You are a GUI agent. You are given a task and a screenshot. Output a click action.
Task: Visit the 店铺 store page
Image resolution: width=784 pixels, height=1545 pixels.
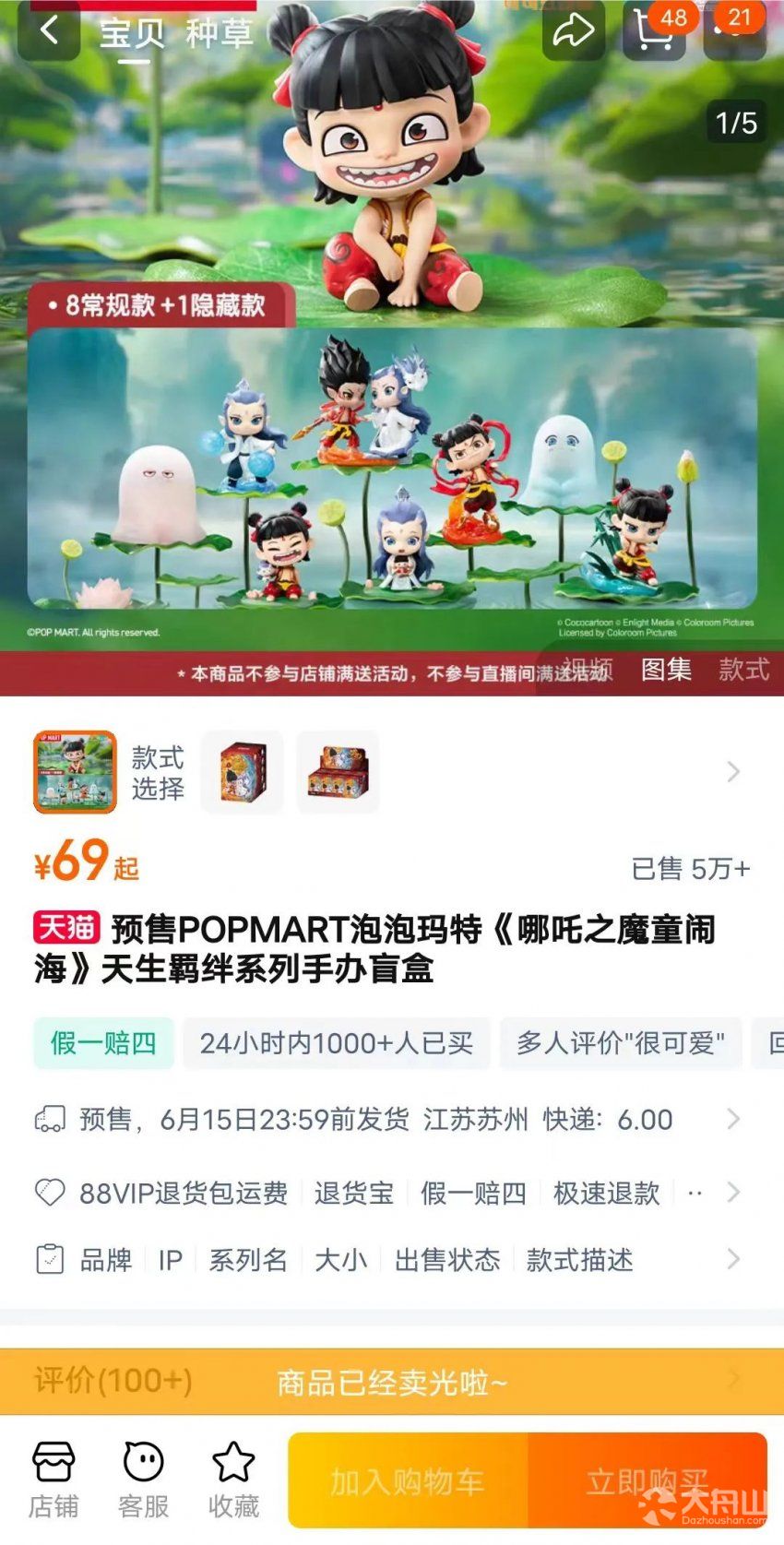(x=53, y=1480)
